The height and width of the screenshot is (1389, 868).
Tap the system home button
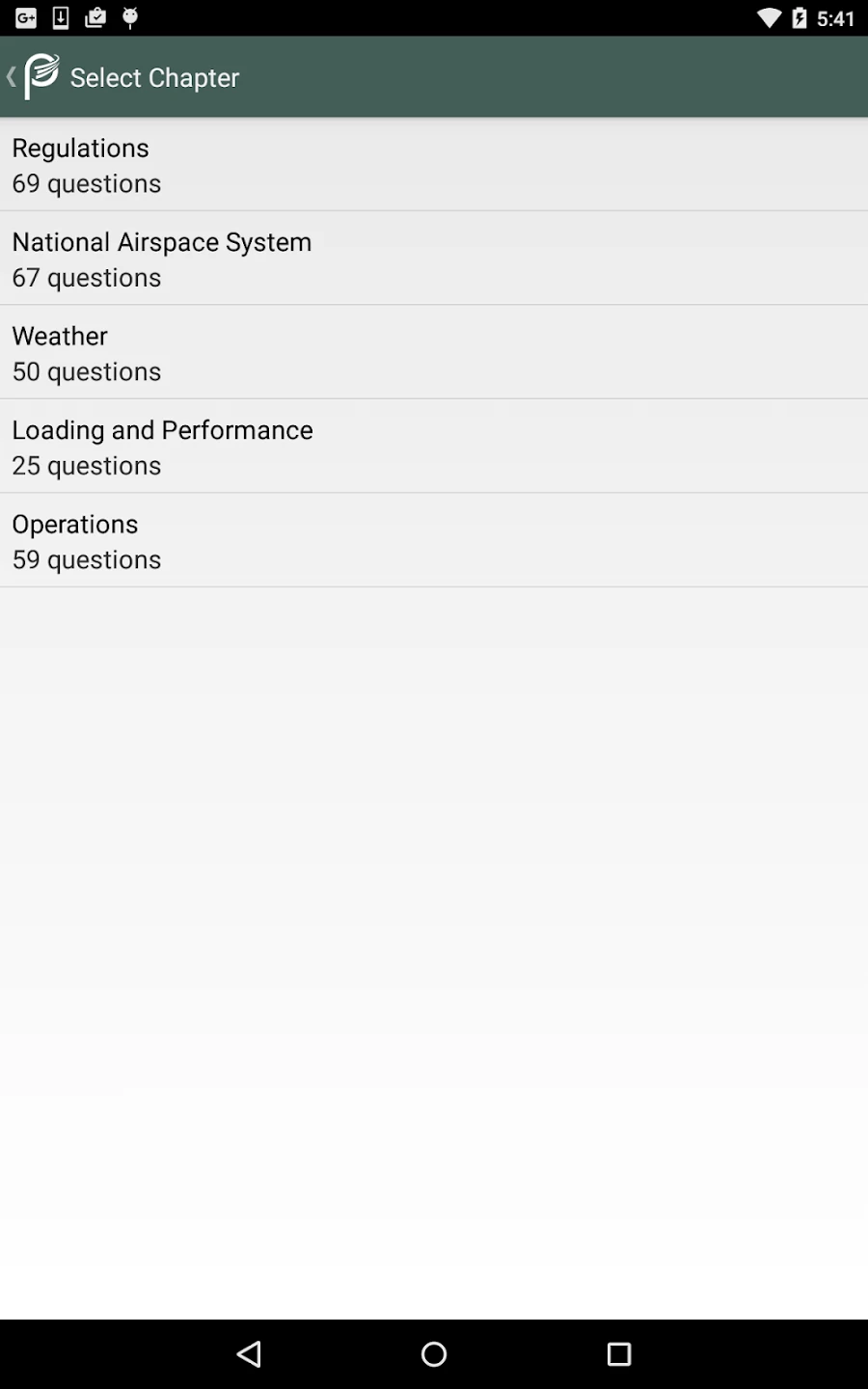pyautogui.click(x=434, y=1354)
